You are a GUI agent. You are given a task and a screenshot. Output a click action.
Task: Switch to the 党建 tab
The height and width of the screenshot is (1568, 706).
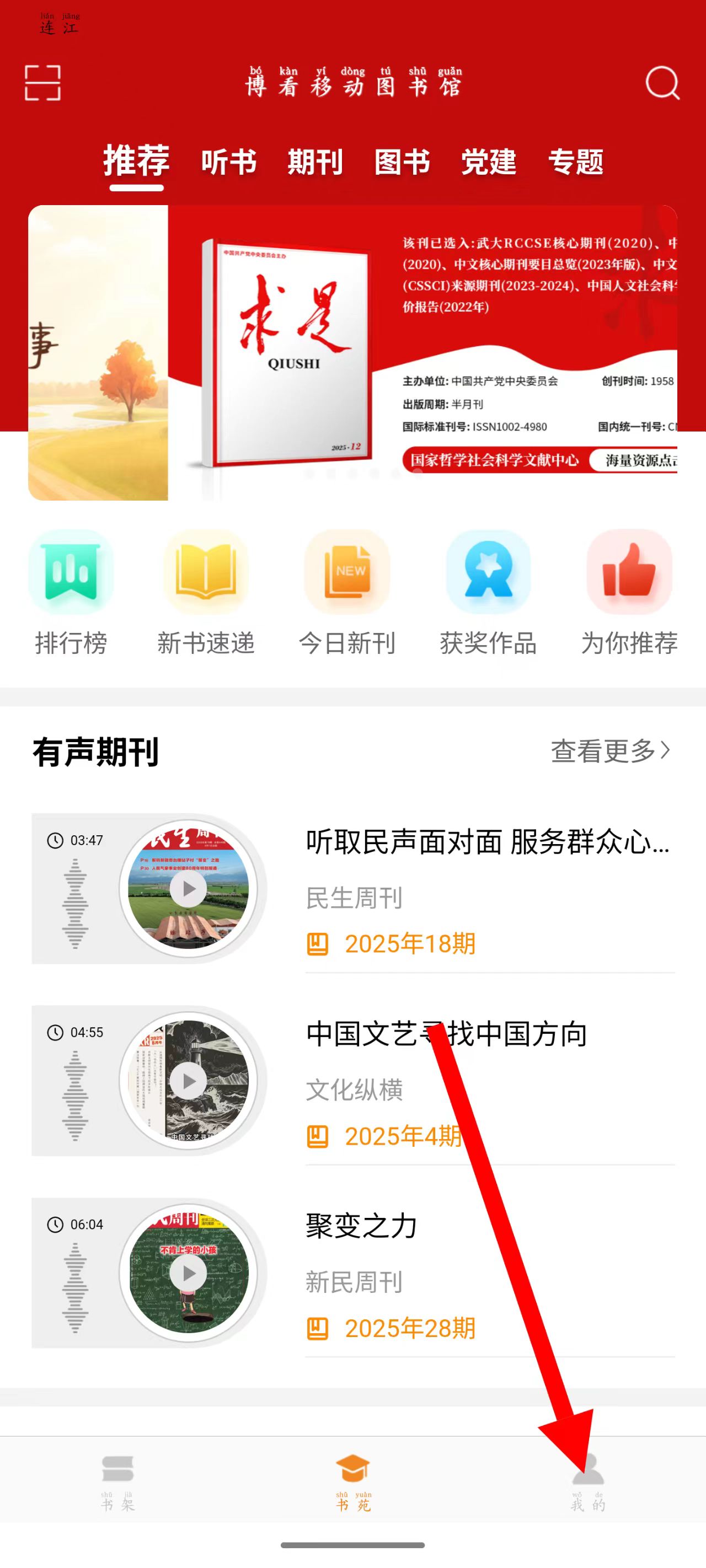pyautogui.click(x=489, y=162)
